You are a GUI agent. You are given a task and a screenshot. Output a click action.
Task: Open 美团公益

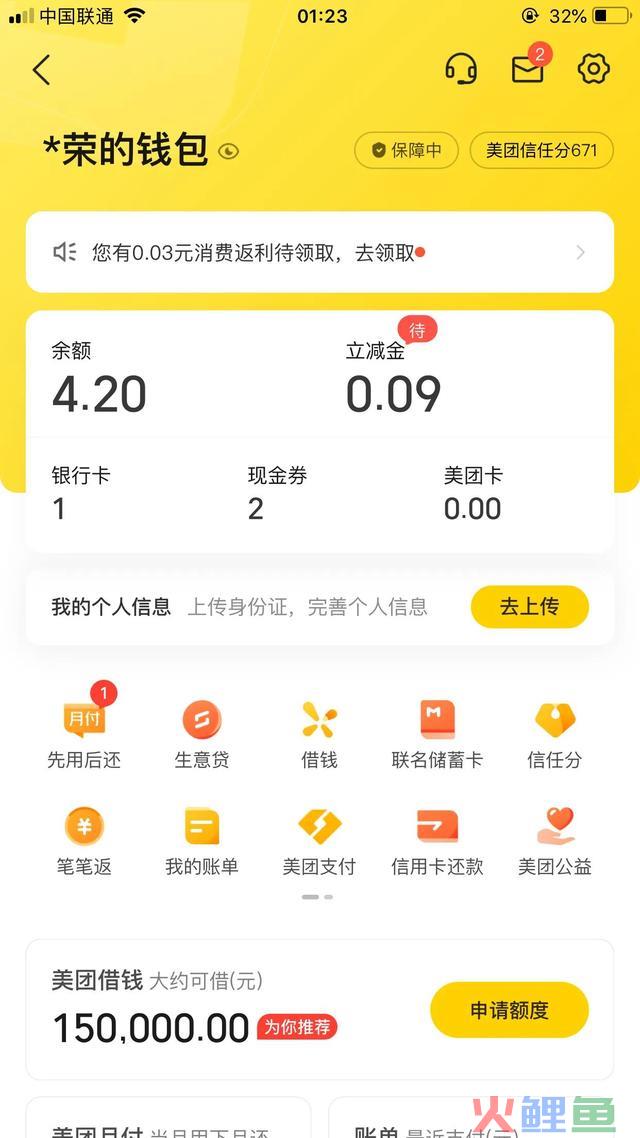tap(554, 840)
